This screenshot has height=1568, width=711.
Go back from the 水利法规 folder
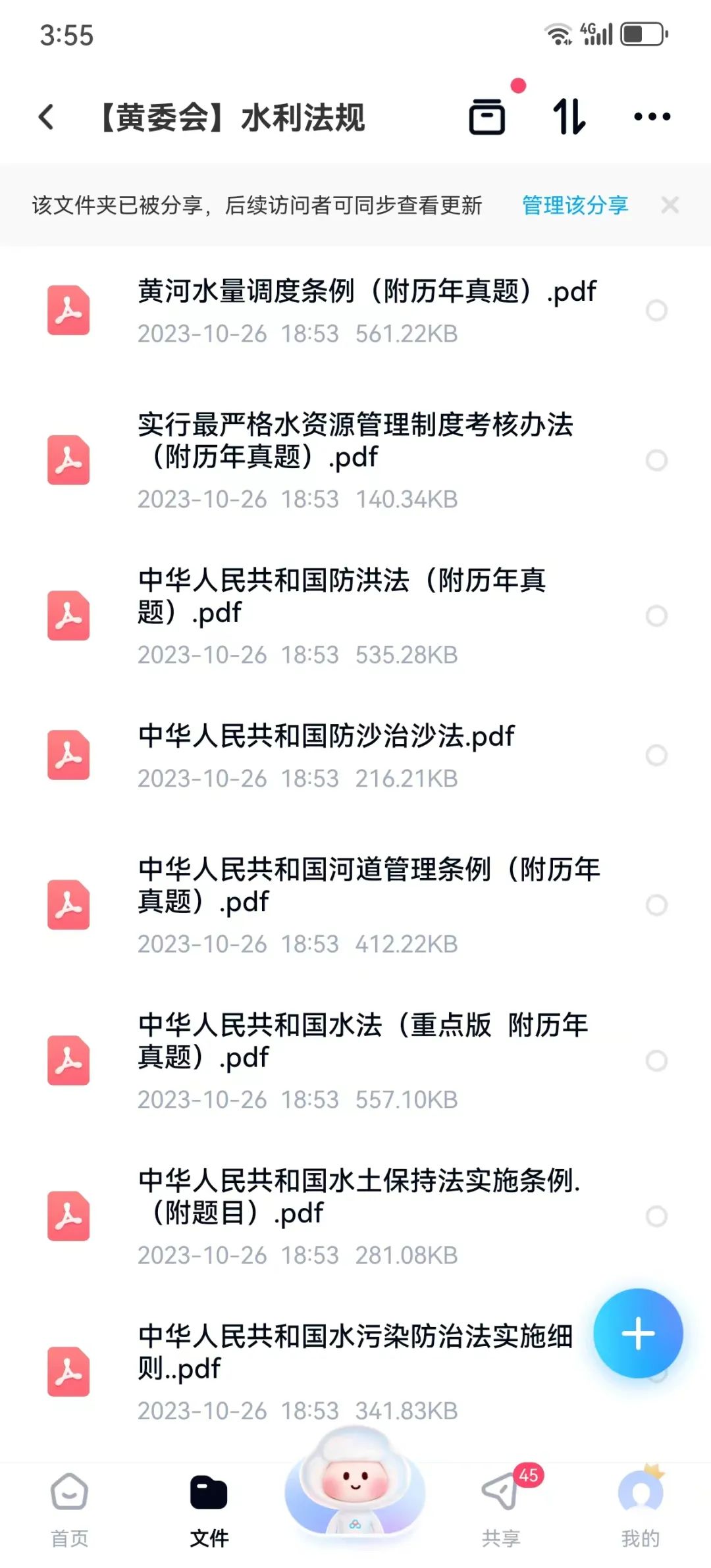pyautogui.click(x=46, y=117)
